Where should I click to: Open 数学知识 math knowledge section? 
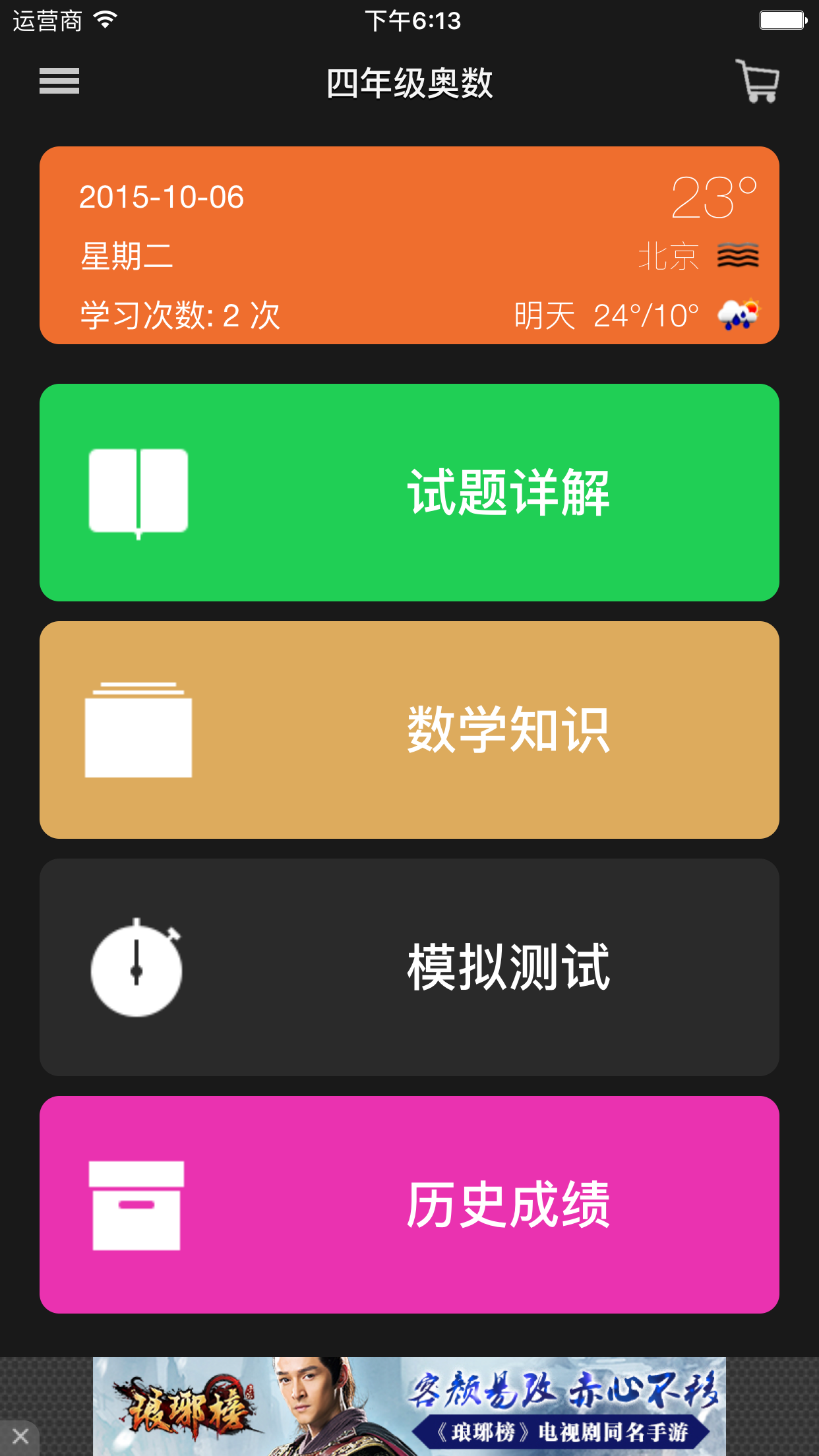[409, 729]
